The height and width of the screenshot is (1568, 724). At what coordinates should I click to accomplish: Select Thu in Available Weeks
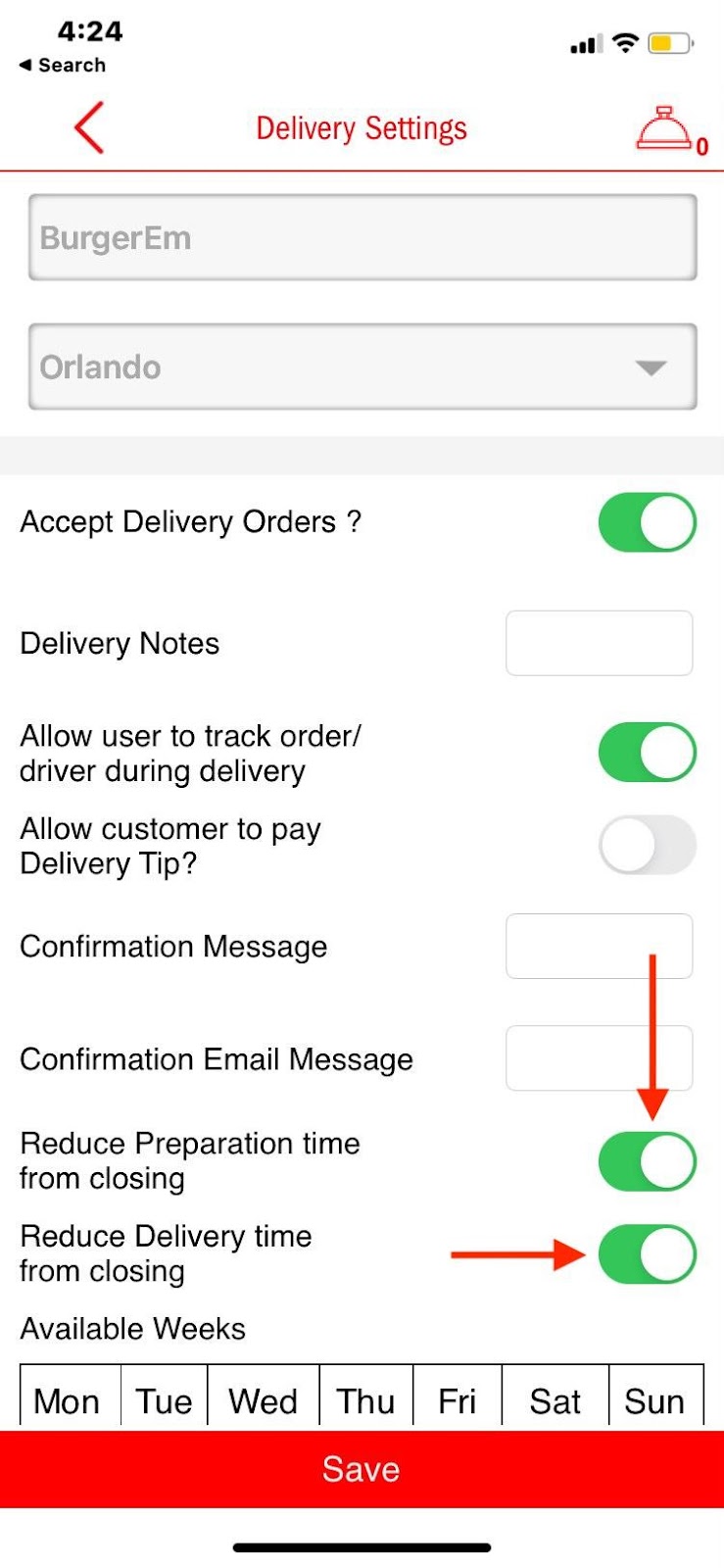[366, 1401]
